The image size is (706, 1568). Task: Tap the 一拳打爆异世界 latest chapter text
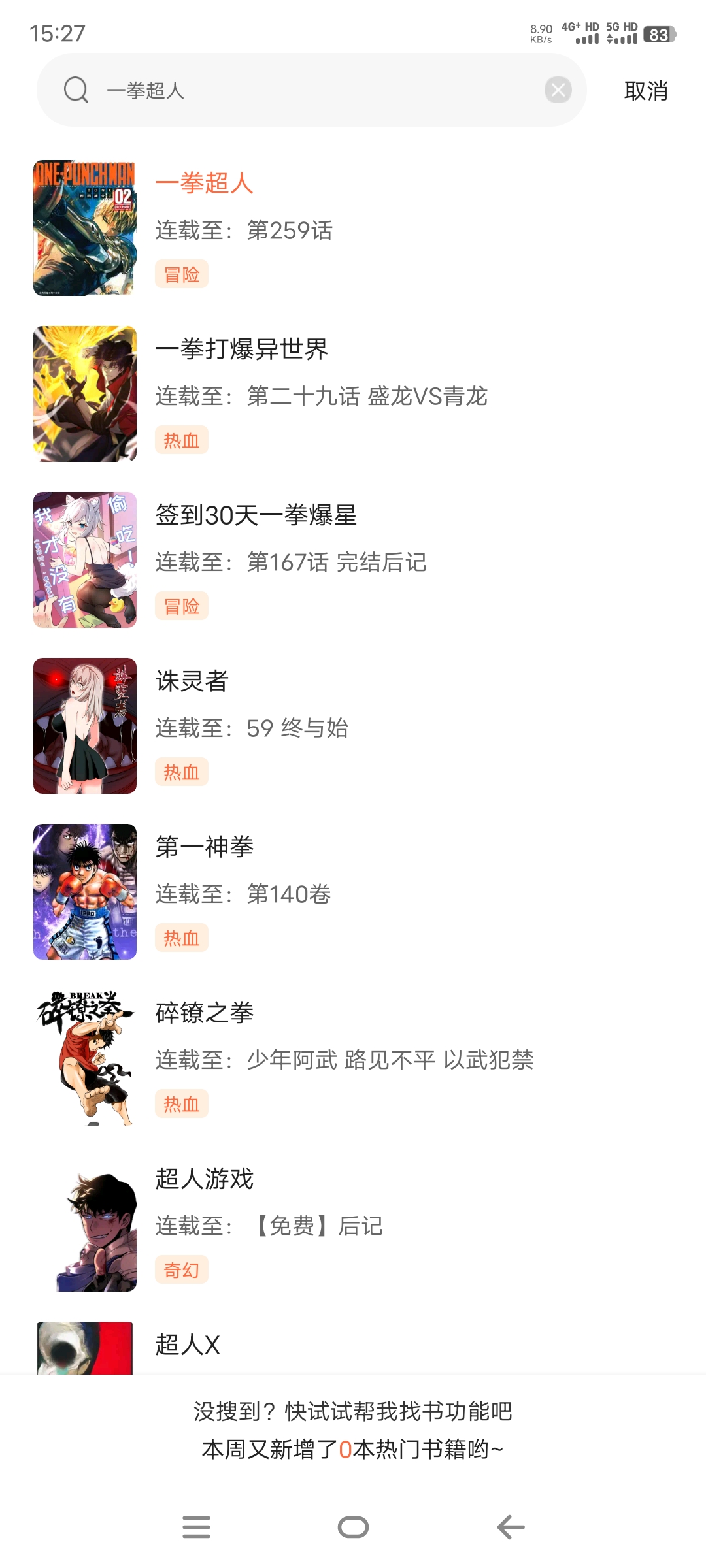323,397
